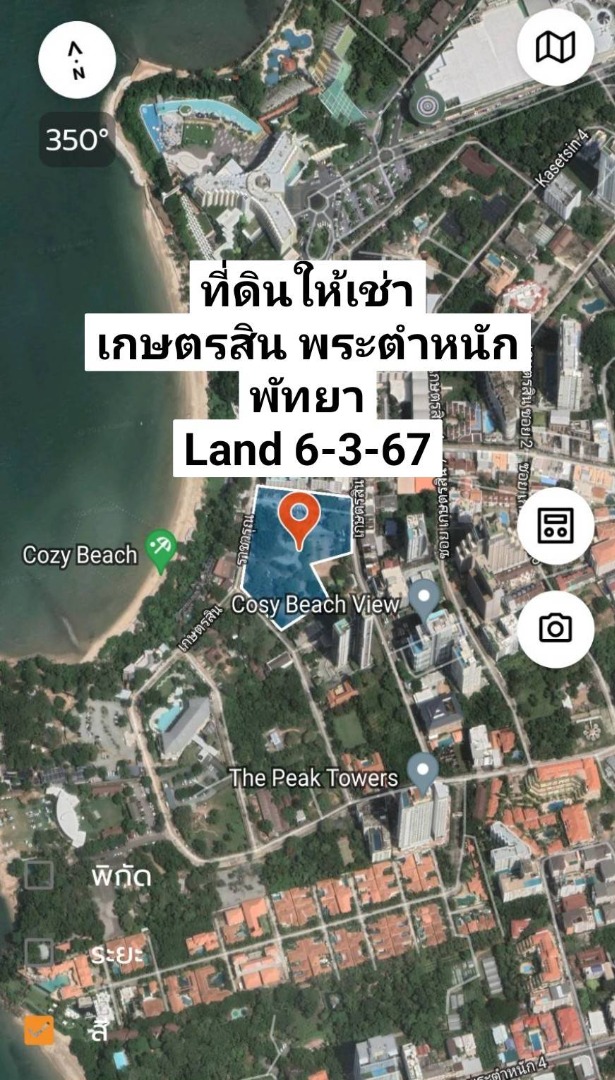Enable the พิกัด coordinates checkbox
Viewport: 615px width, 1080px height.
(x=39, y=875)
